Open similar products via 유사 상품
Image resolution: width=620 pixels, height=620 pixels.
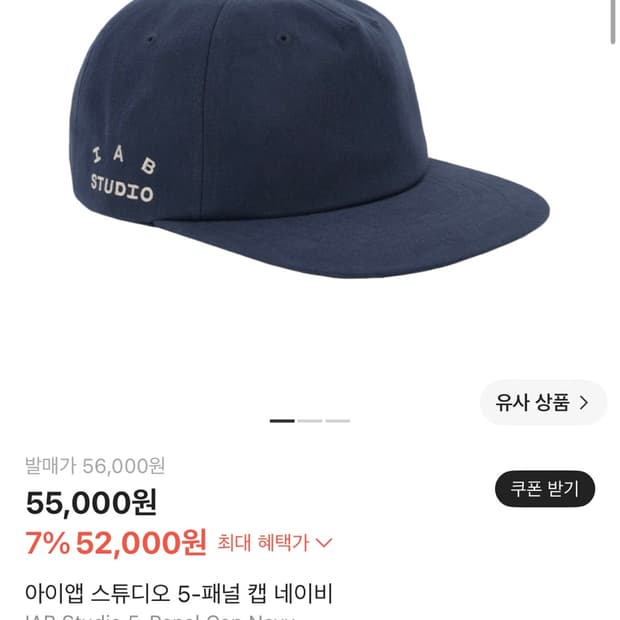543,403
